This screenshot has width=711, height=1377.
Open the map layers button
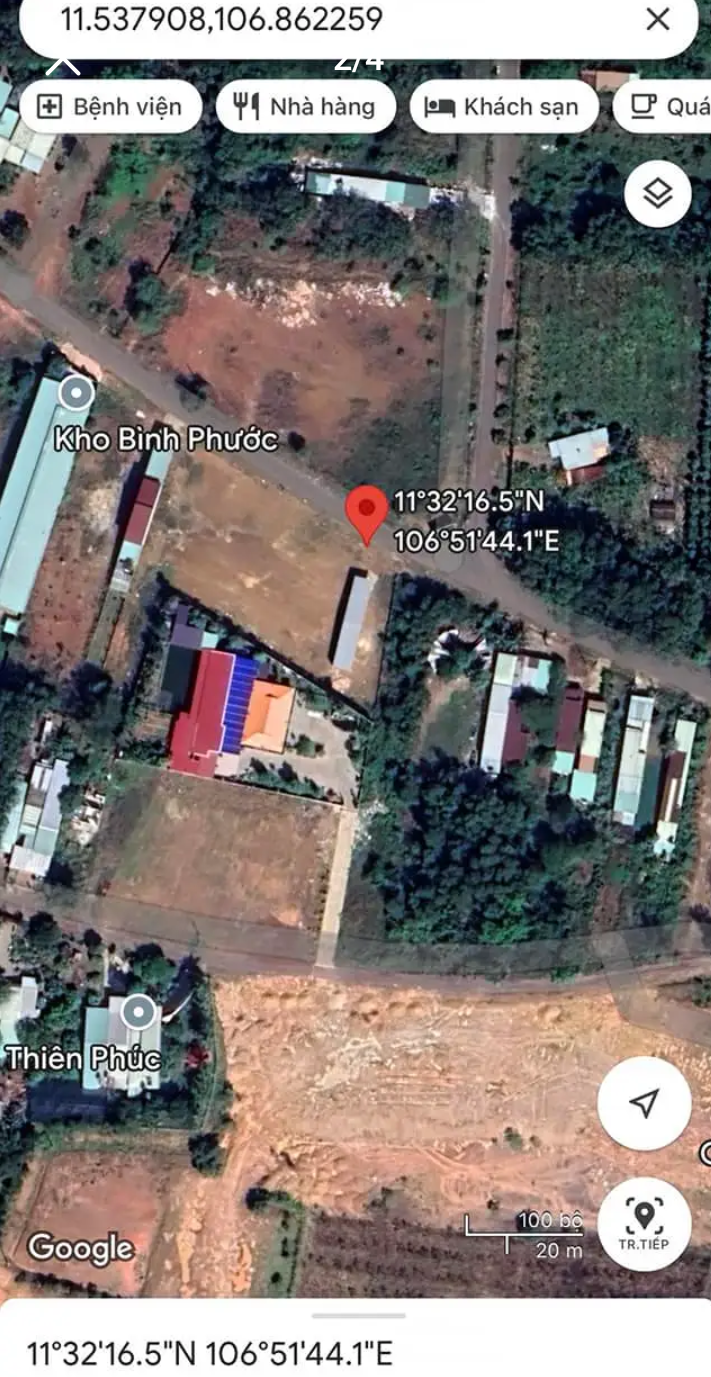[x=657, y=193]
